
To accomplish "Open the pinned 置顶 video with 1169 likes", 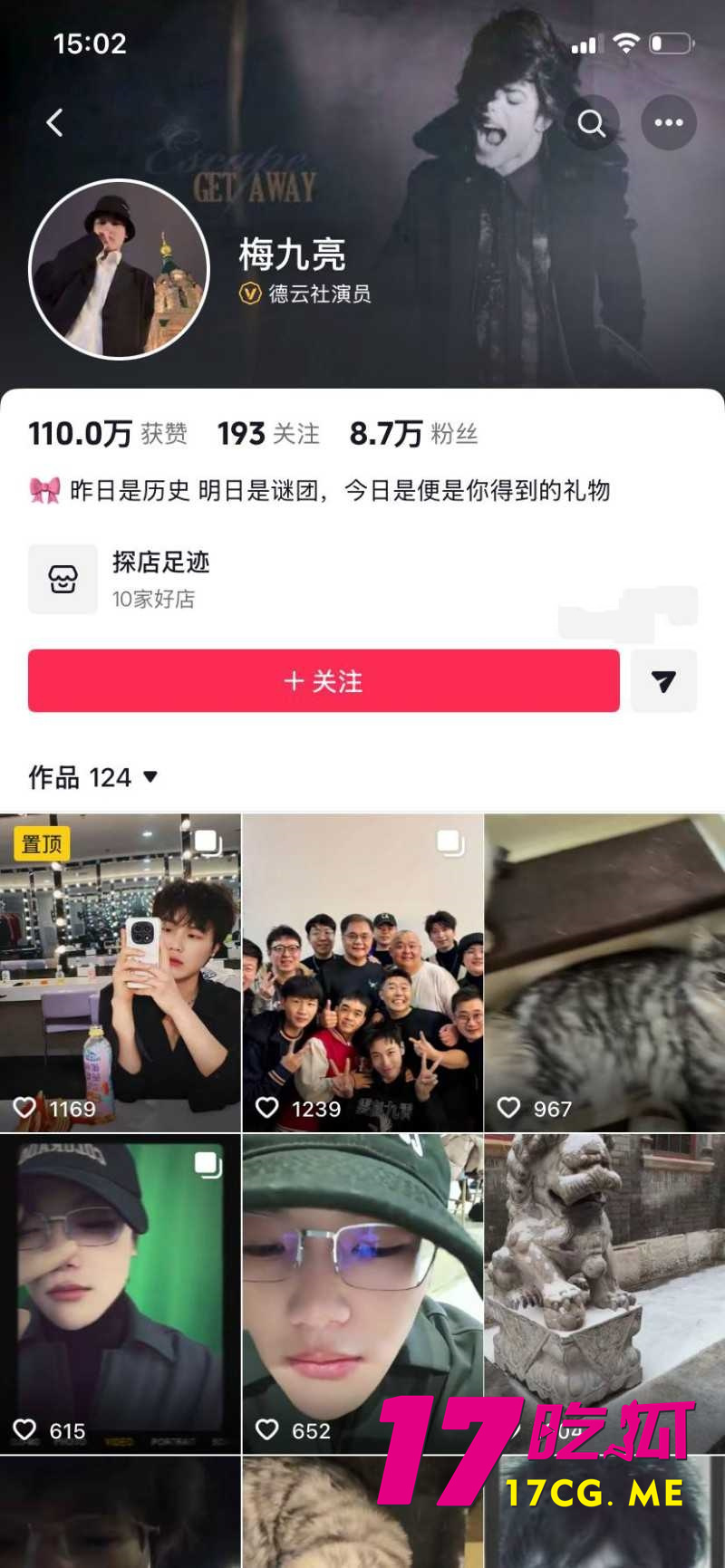I will click(121, 972).
